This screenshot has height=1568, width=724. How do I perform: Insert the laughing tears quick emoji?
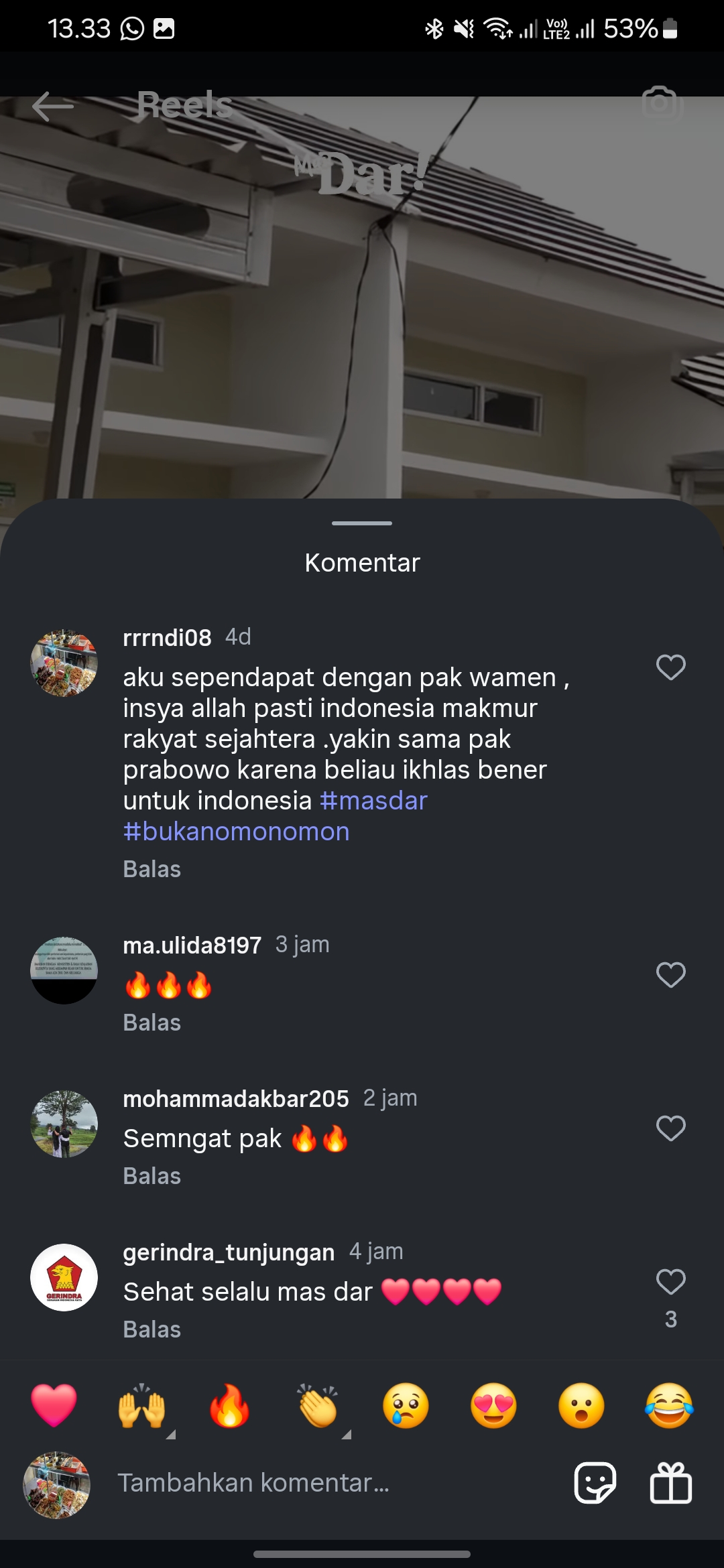[669, 1405]
